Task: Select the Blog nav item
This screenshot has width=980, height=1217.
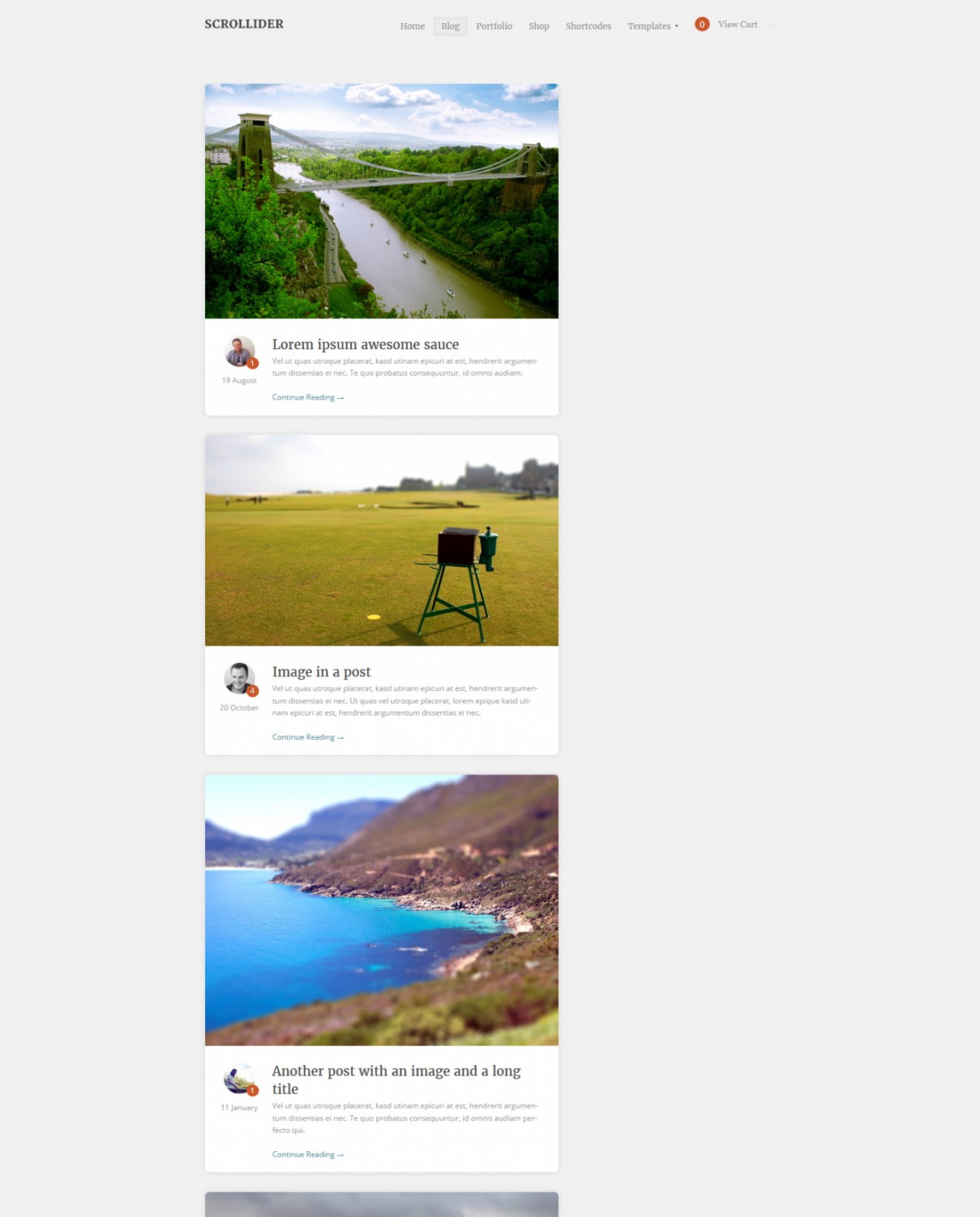Action: coord(450,26)
